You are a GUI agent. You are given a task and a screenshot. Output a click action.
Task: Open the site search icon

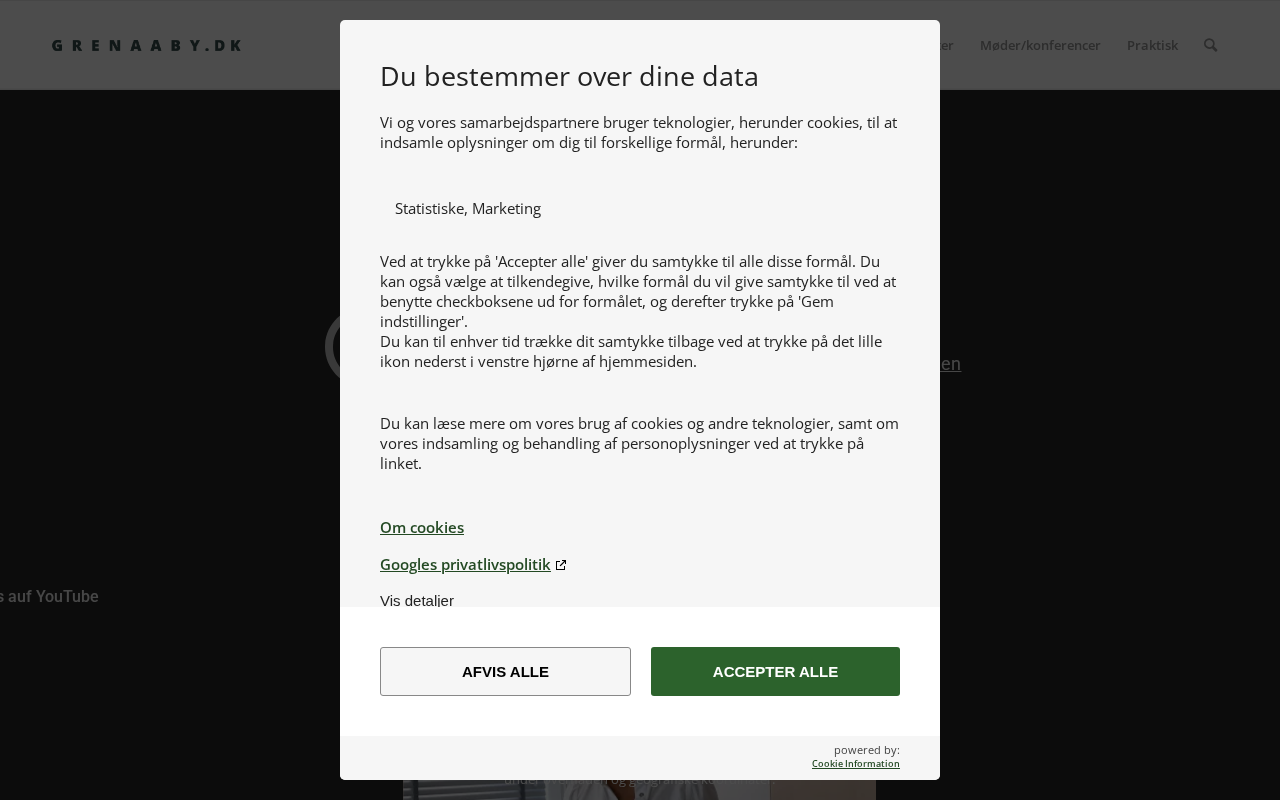(1210, 45)
